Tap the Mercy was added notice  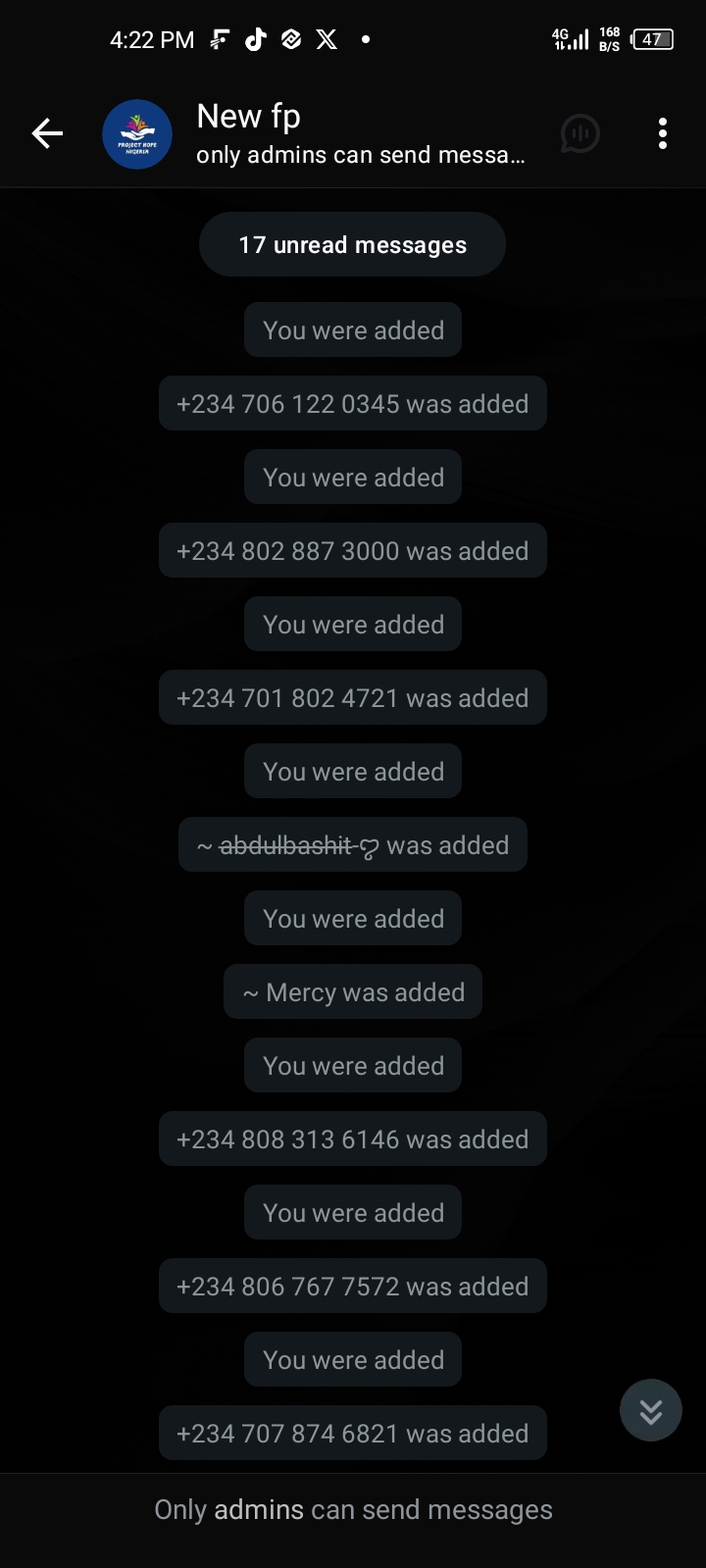coord(353,992)
